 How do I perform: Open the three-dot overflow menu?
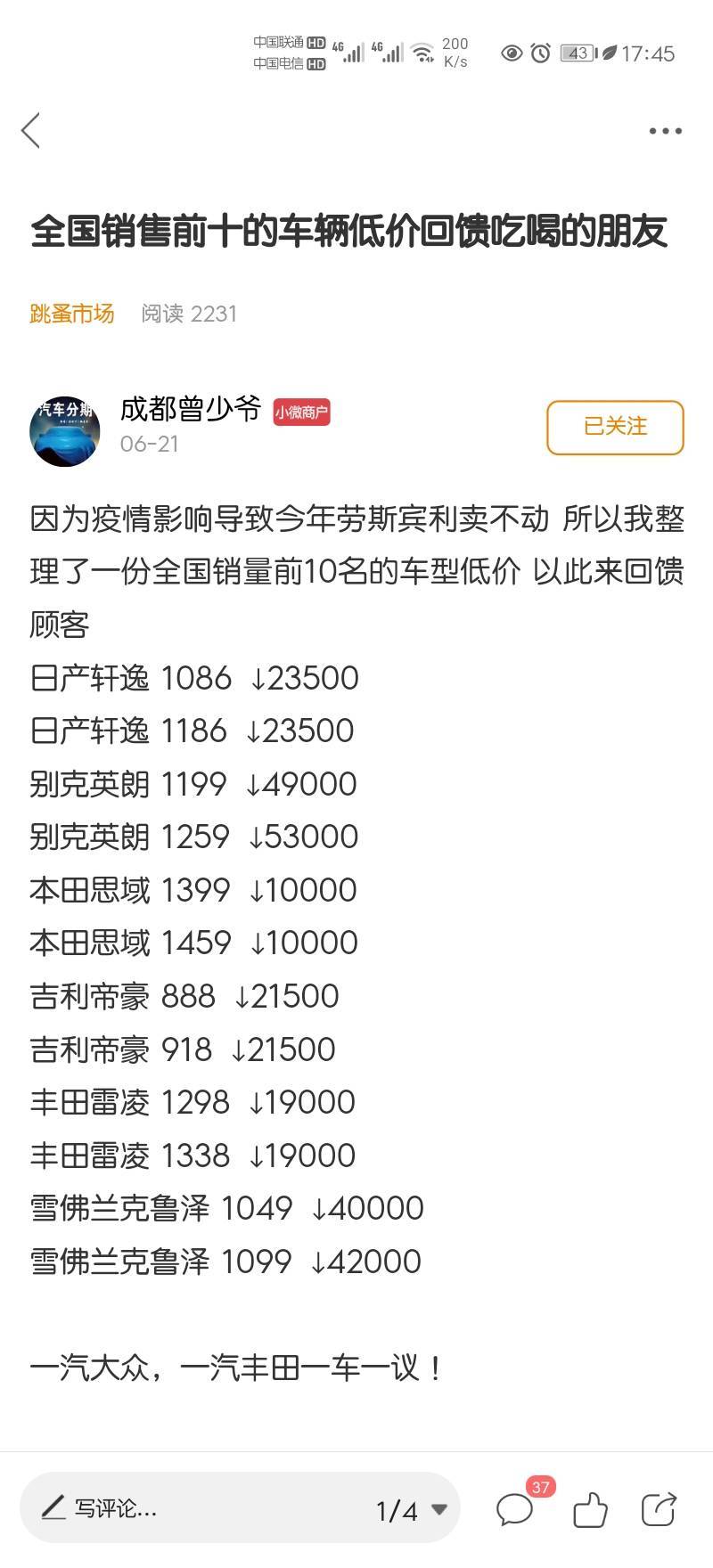click(x=665, y=131)
